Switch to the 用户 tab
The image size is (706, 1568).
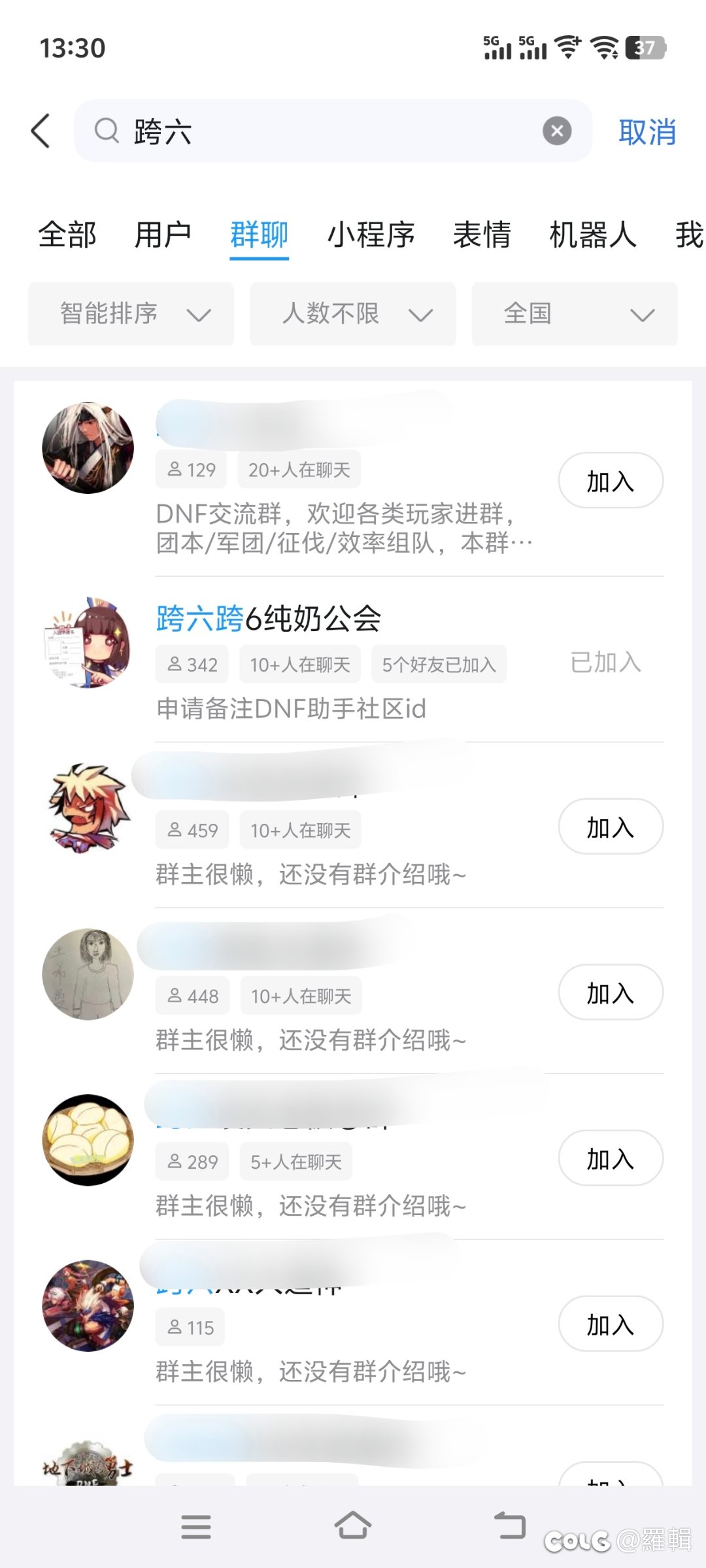pyautogui.click(x=163, y=237)
